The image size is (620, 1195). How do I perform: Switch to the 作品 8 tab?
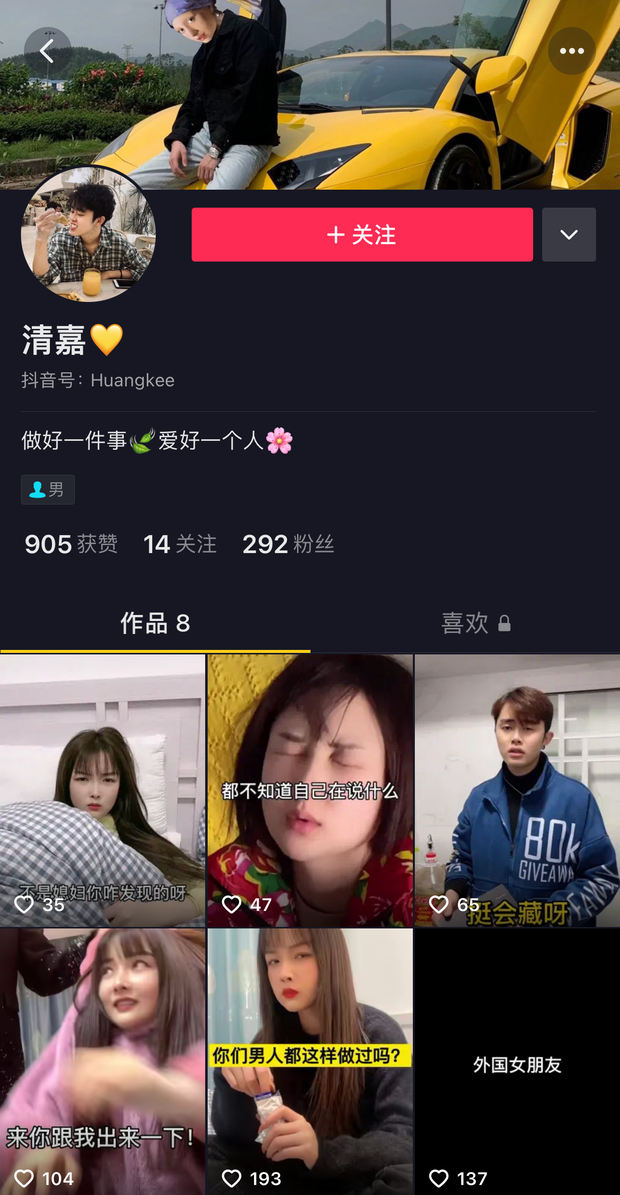155,624
